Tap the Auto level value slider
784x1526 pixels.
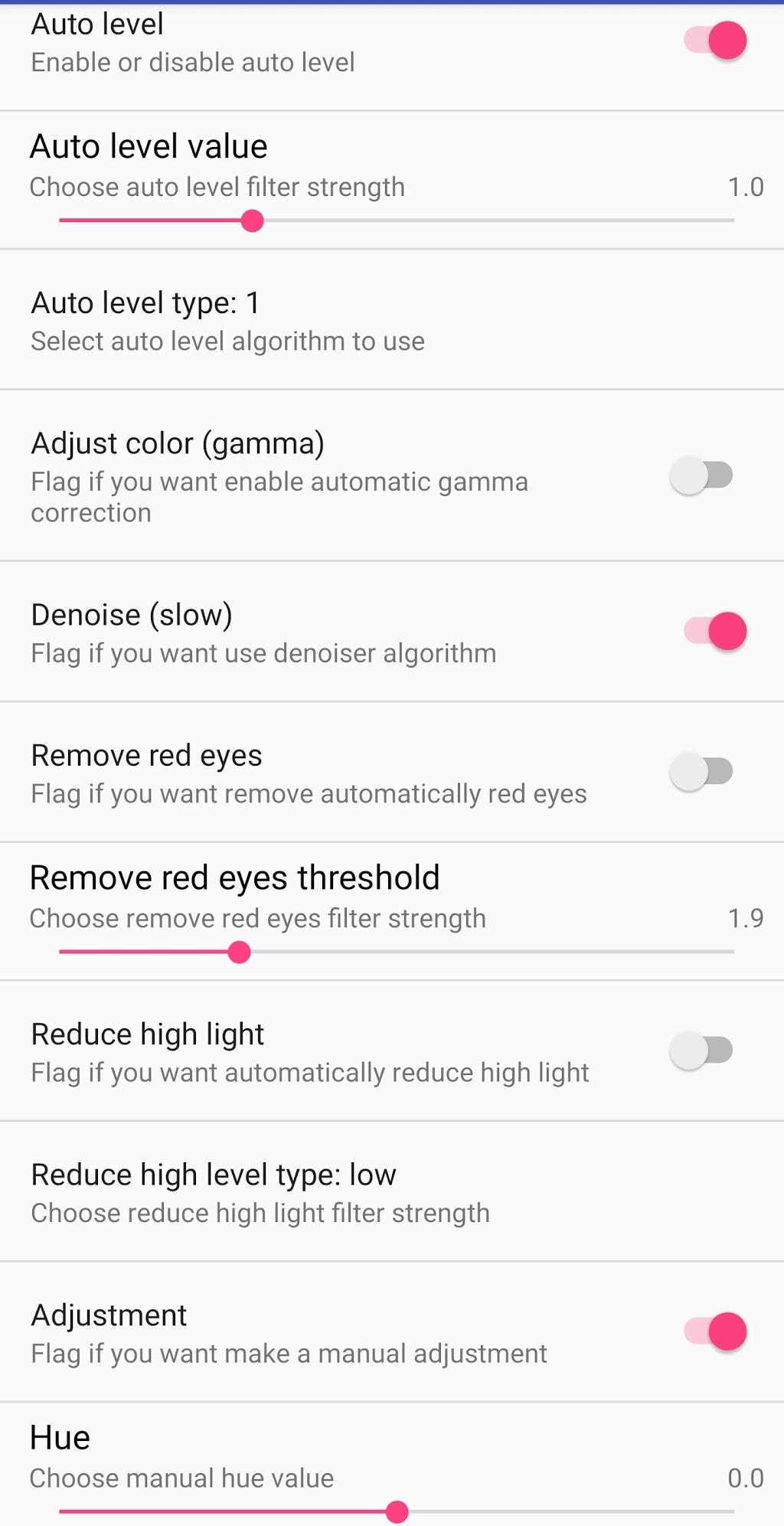(x=397, y=221)
